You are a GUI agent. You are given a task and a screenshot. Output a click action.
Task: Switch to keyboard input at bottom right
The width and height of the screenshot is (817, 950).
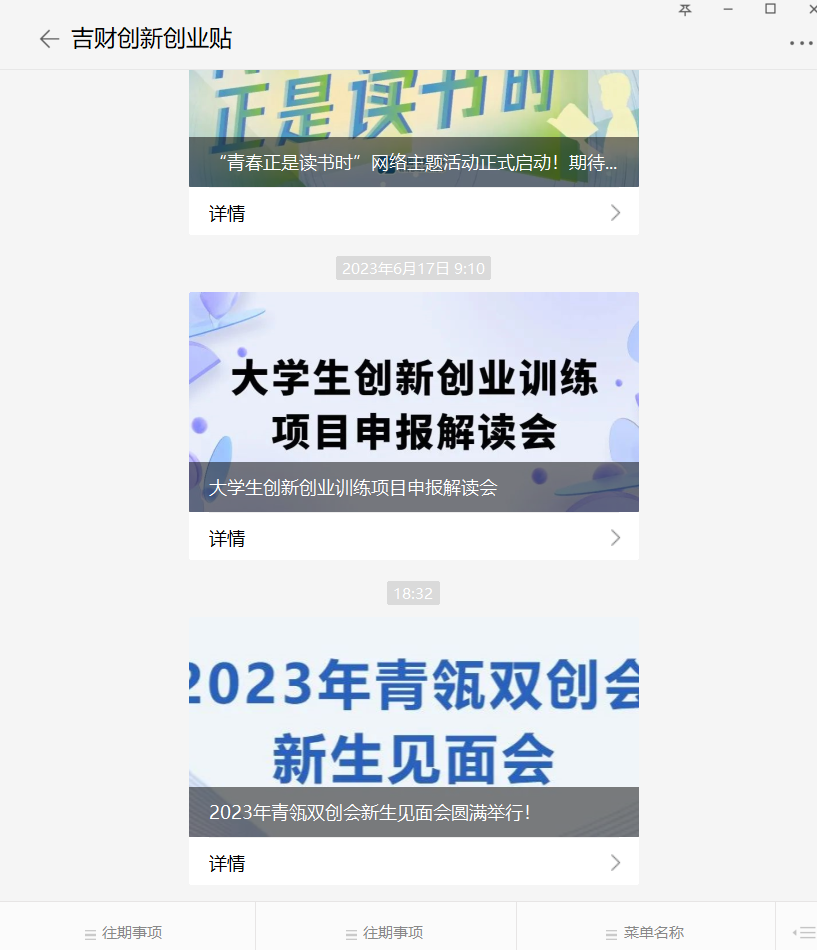click(x=803, y=932)
